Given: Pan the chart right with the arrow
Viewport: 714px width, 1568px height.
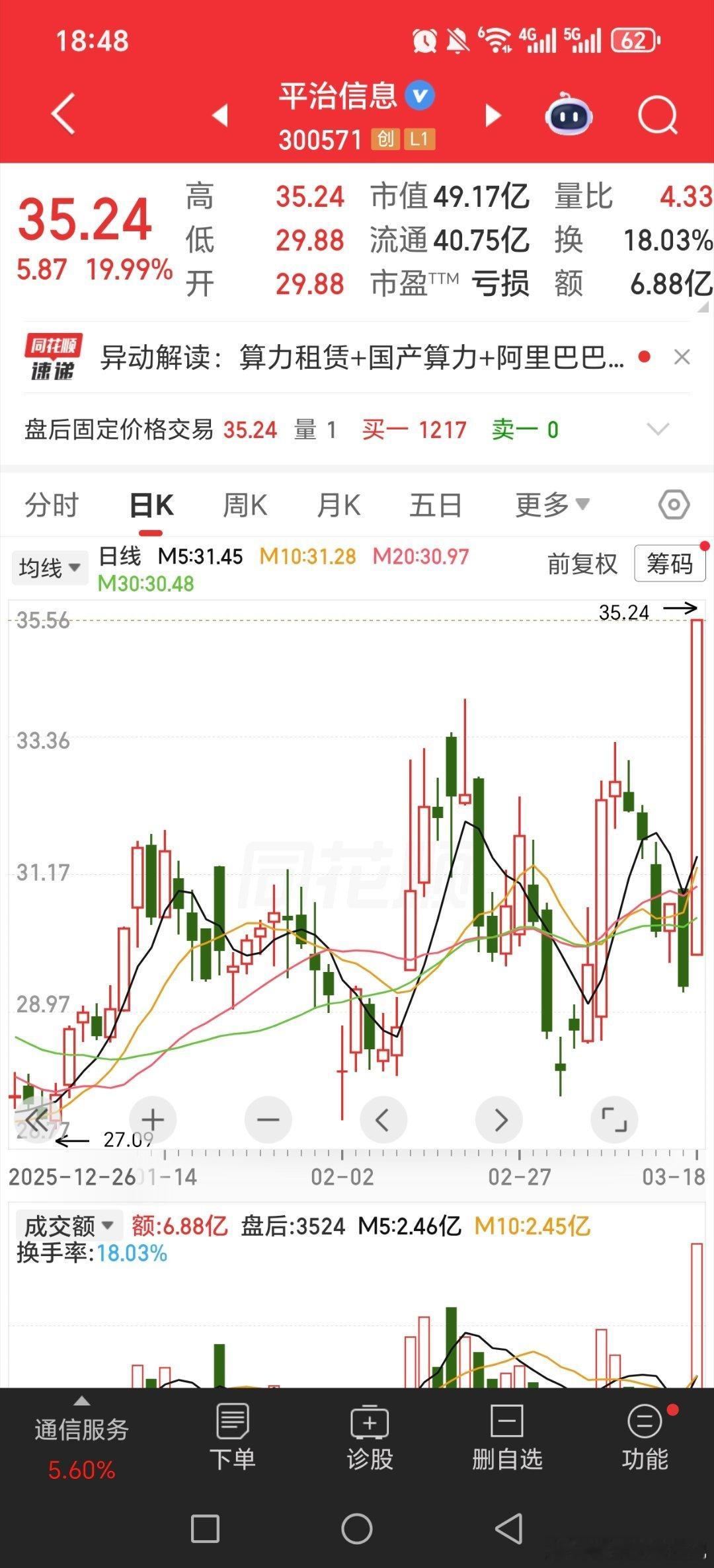Looking at the screenshot, I should 498,1119.
